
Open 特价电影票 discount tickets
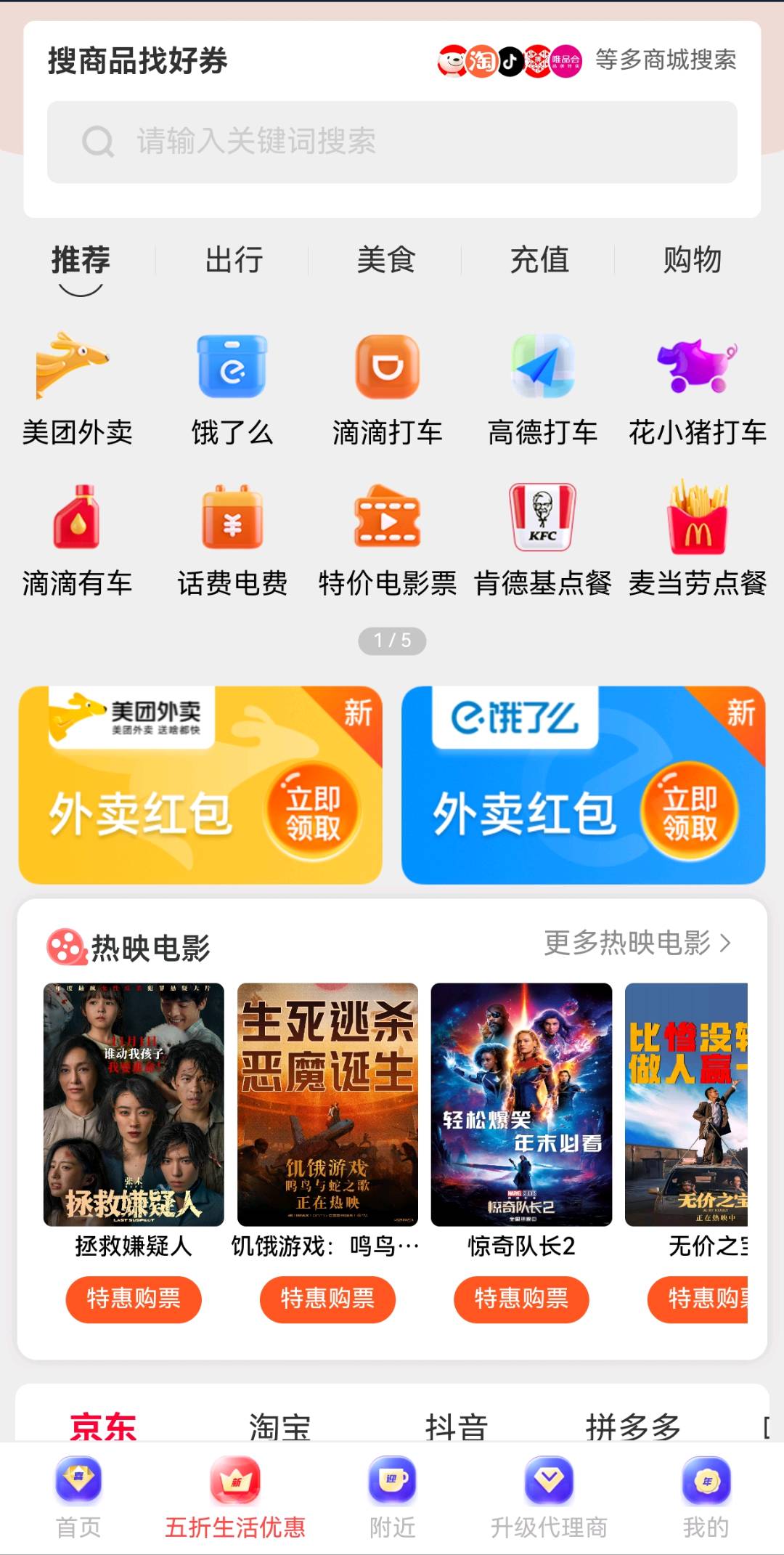pyautogui.click(x=387, y=540)
